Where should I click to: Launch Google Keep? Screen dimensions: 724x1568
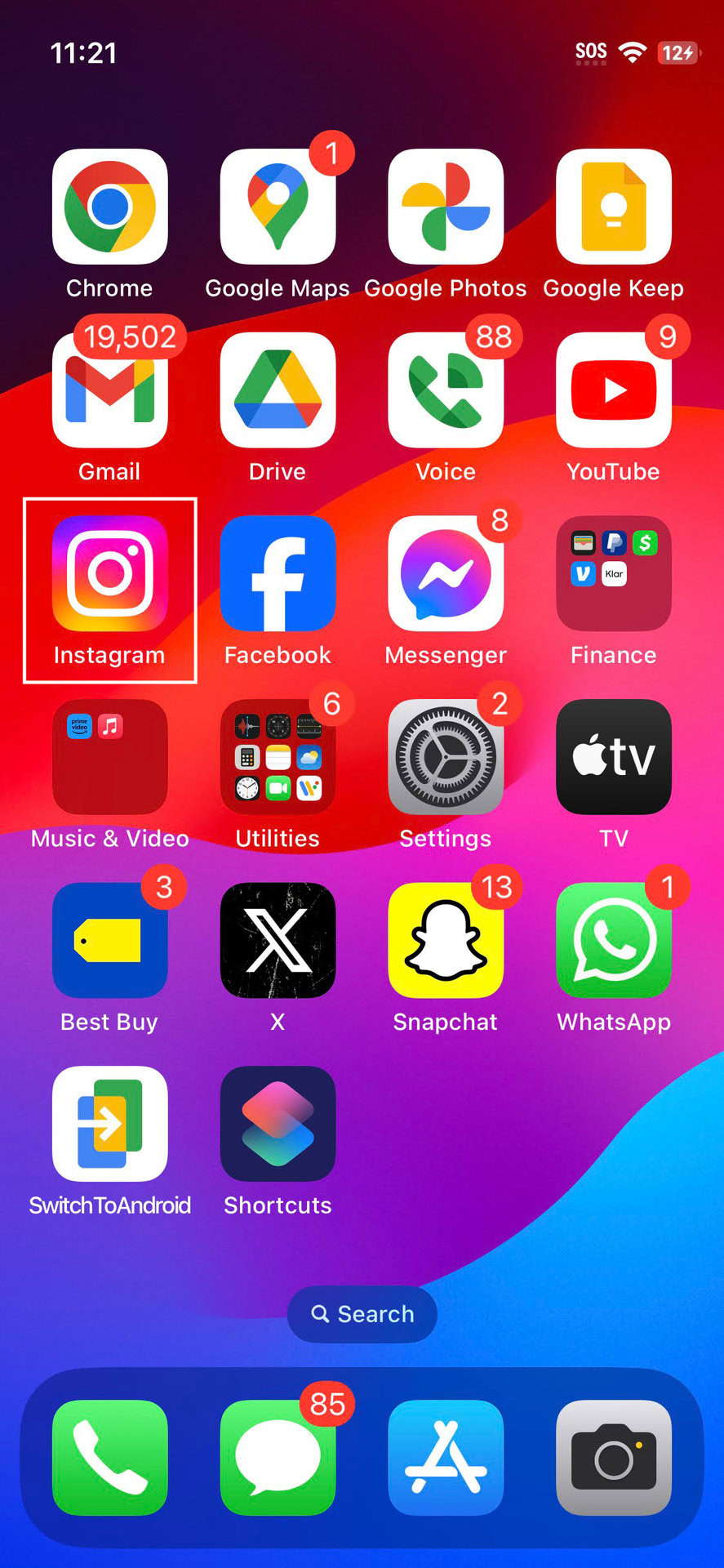click(614, 207)
